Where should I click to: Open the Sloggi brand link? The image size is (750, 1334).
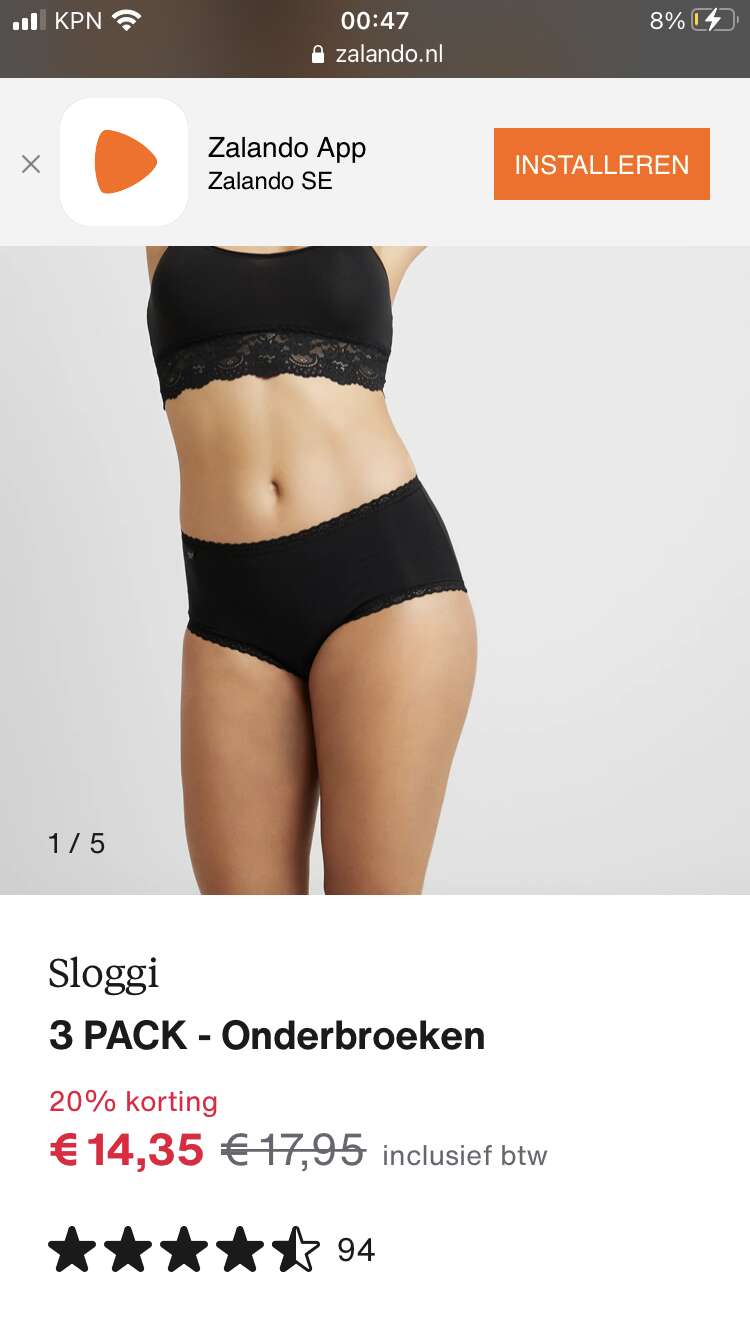click(104, 974)
